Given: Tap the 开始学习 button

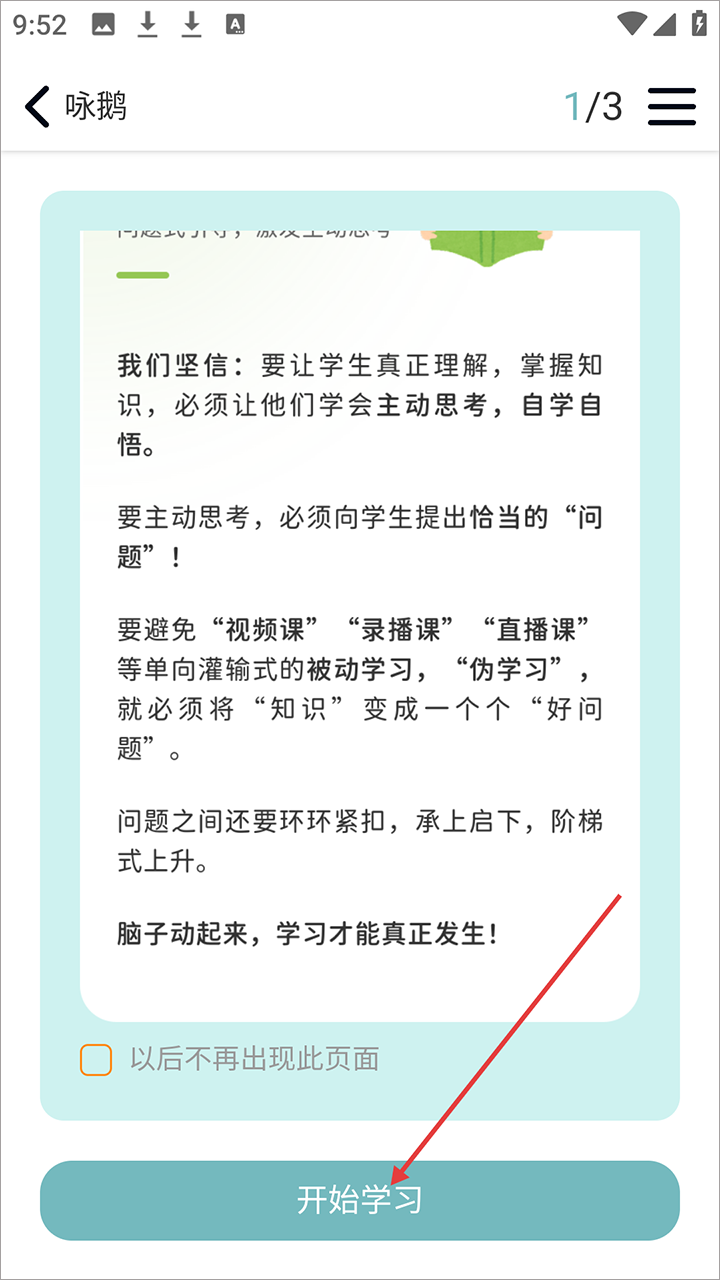Looking at the screenshot, I should [360, 1200].
